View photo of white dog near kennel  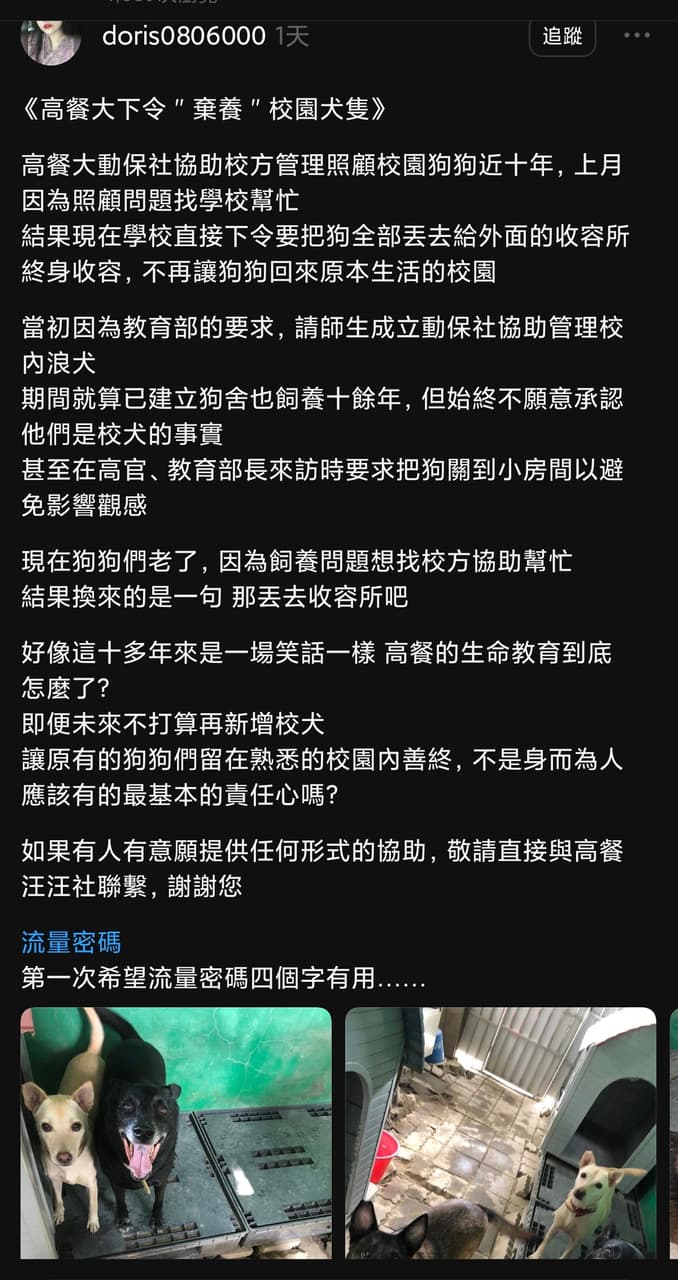[x=501, y=1132]
